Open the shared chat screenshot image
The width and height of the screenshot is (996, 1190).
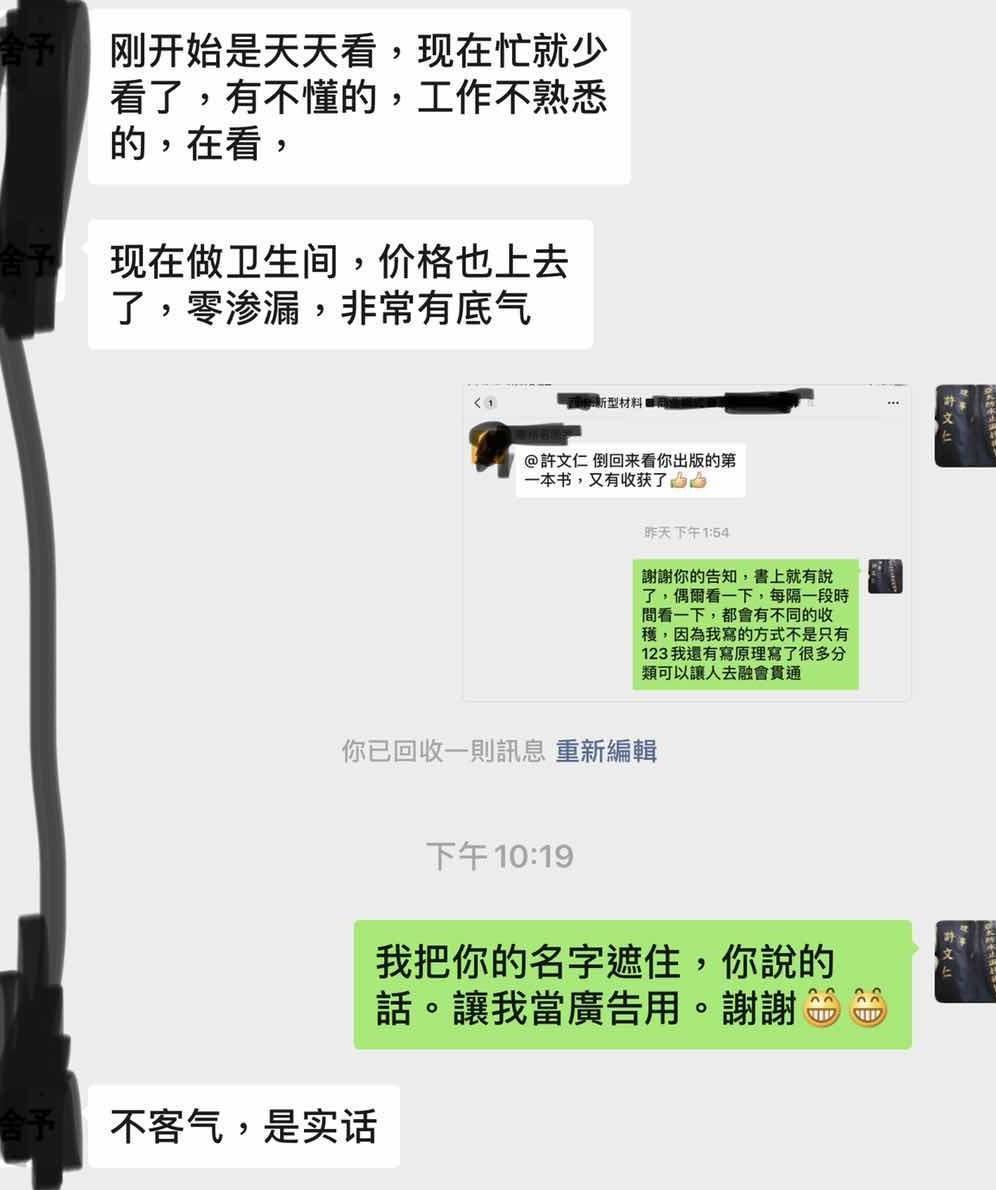[686, 542]
